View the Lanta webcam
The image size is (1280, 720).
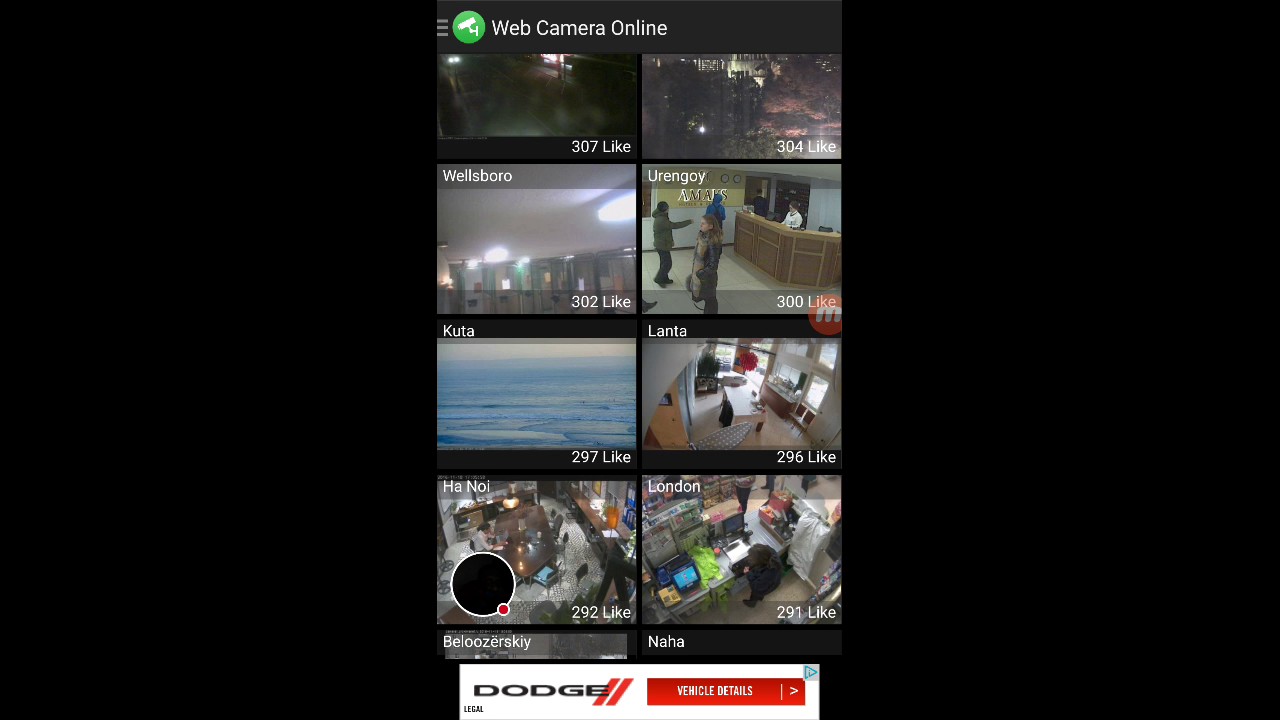[x=741, y=395]
